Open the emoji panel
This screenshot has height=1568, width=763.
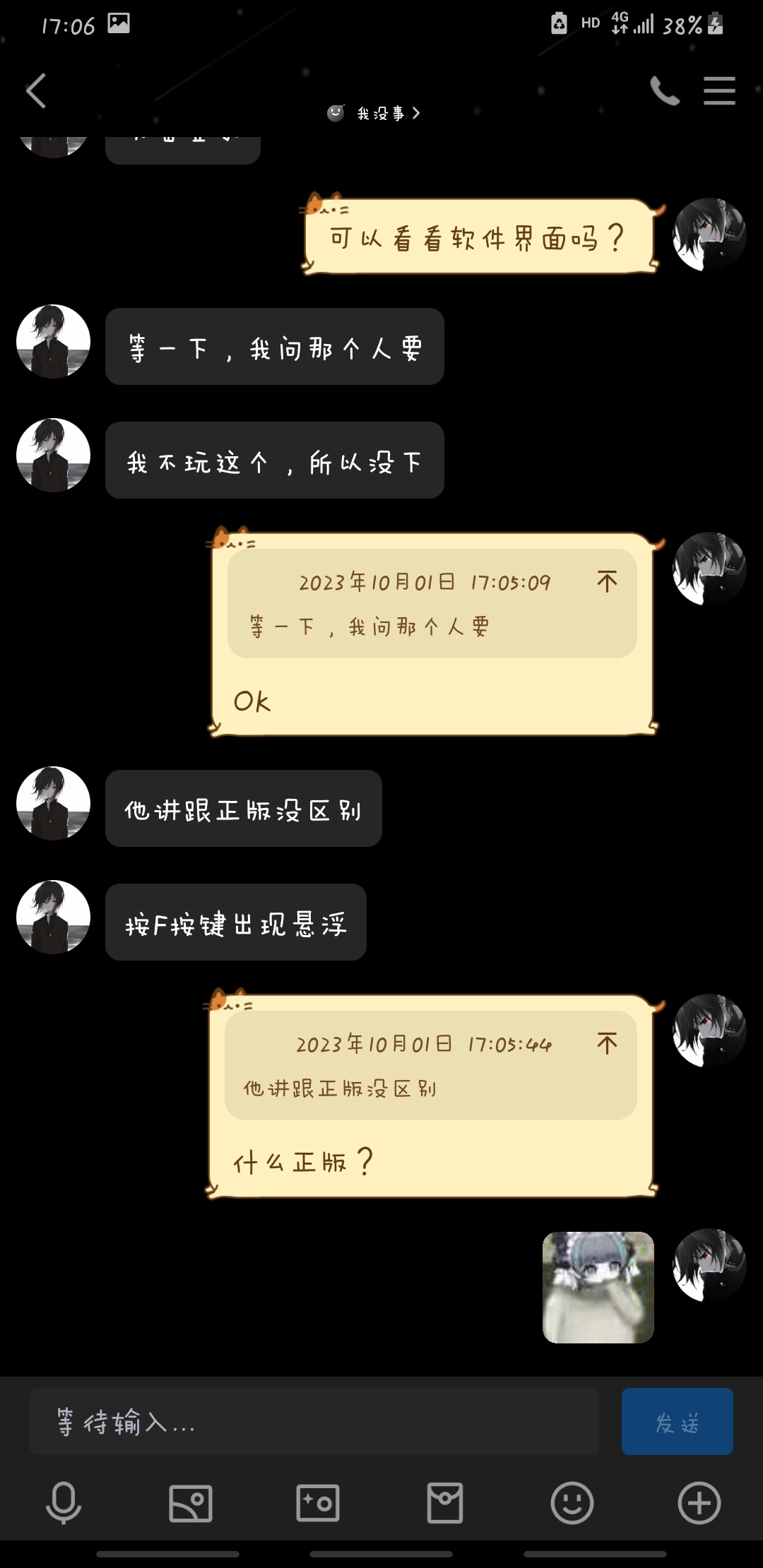pos(572,1503)
